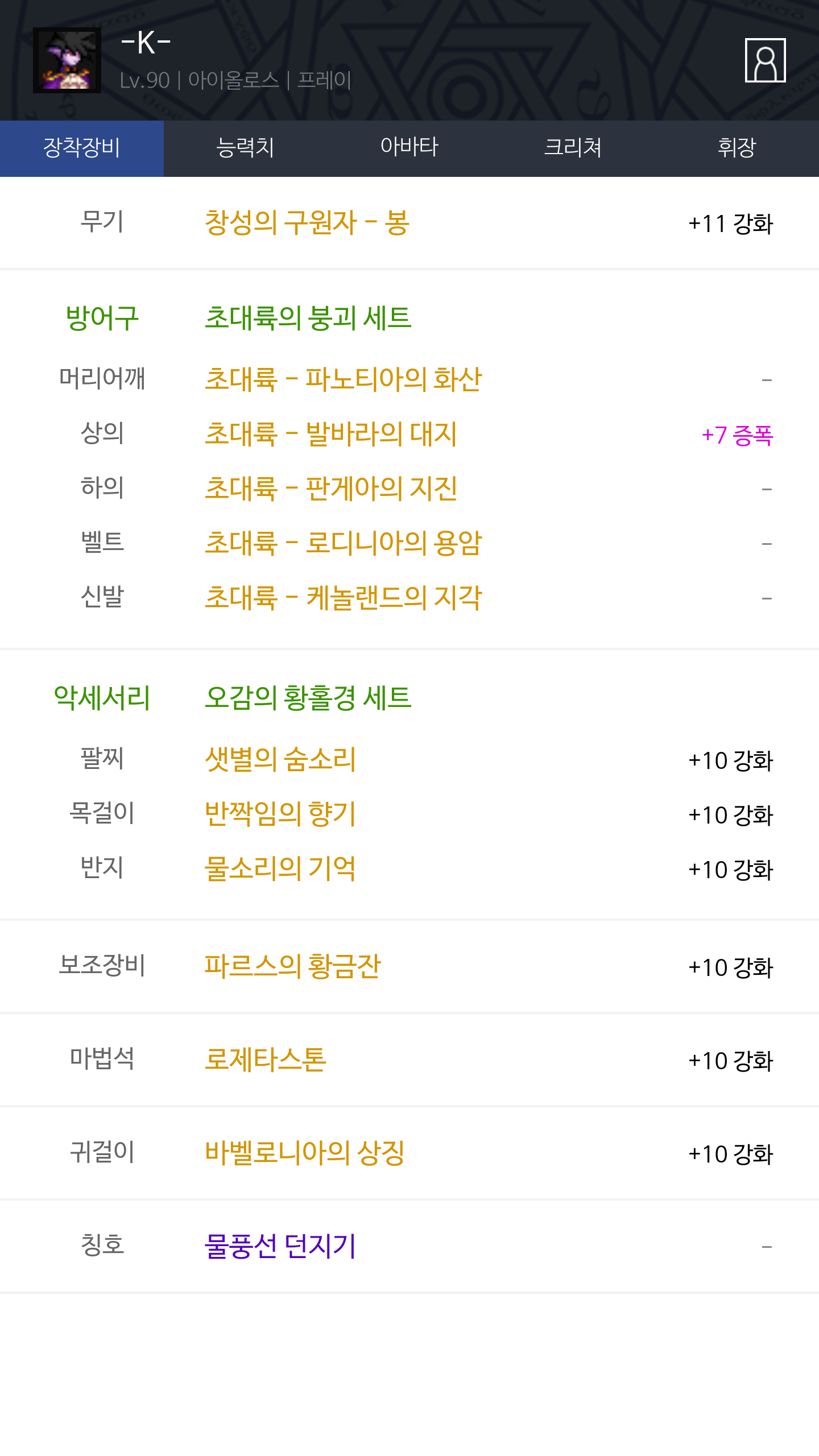View 초대륙 - 로디니아의 용암 details
Screen dimensions: 819x1456
343,543
